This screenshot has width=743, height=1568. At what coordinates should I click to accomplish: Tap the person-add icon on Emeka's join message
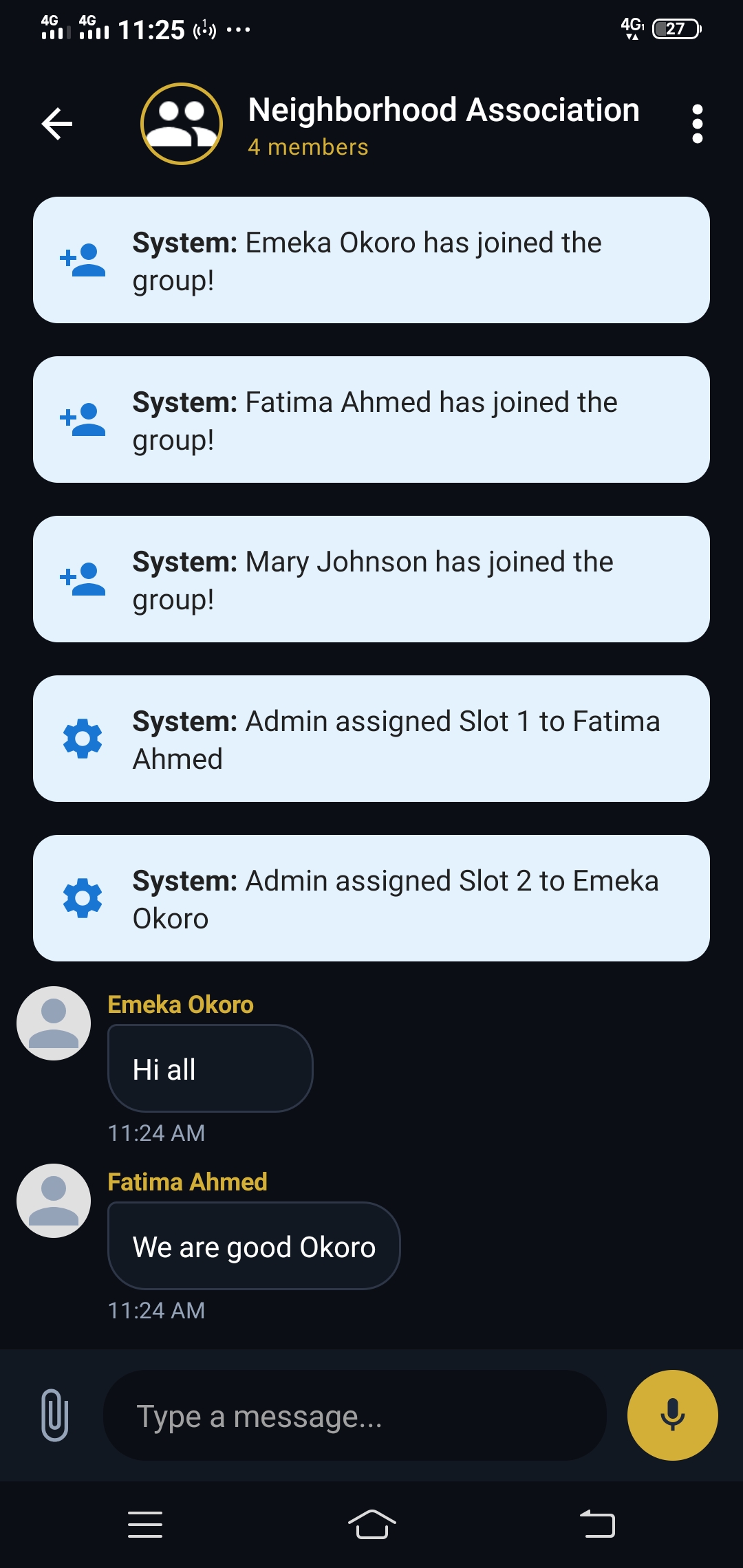tap(83, 260)
